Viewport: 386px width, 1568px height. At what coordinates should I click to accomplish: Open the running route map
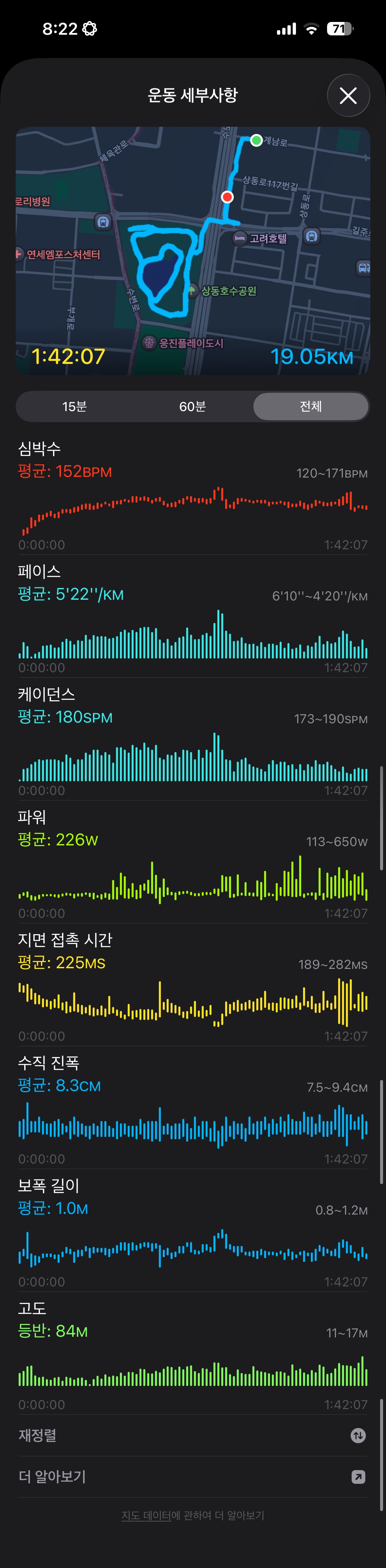point(193,250)
